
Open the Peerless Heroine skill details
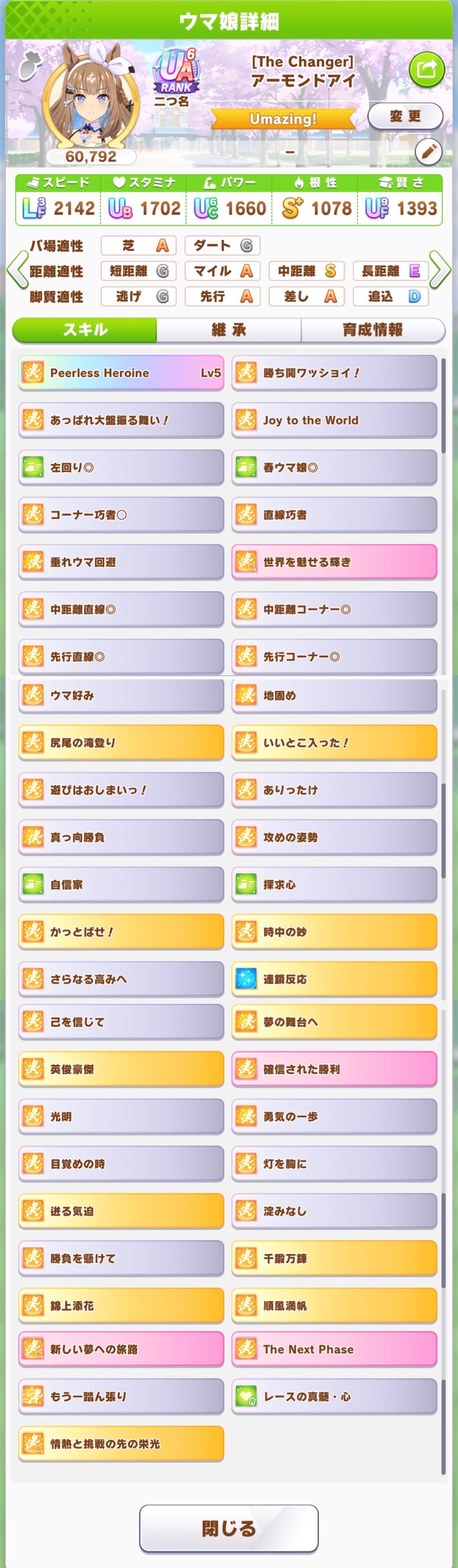[x=121, y=373]
